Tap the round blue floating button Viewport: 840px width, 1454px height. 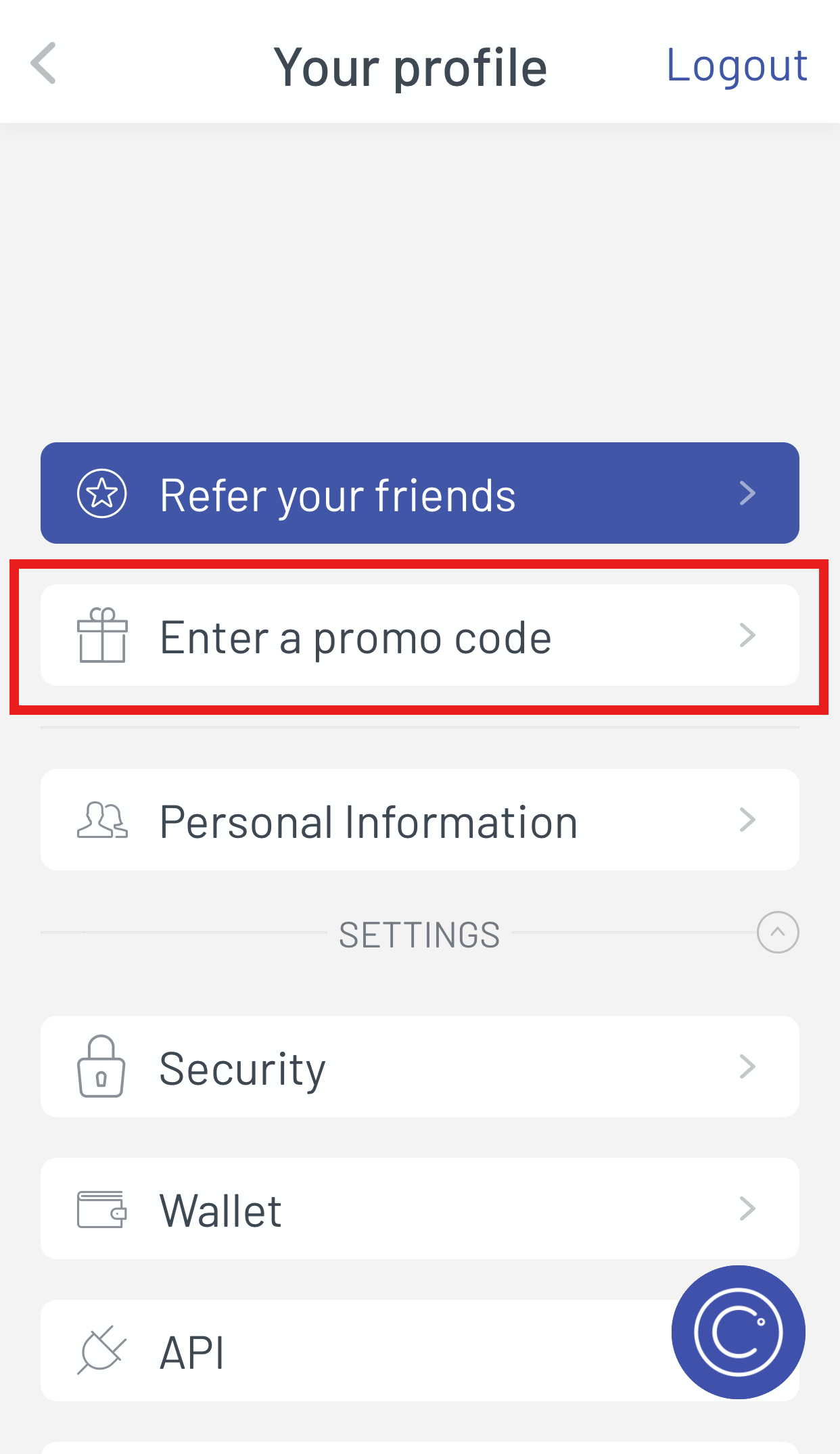(739, 1332)
